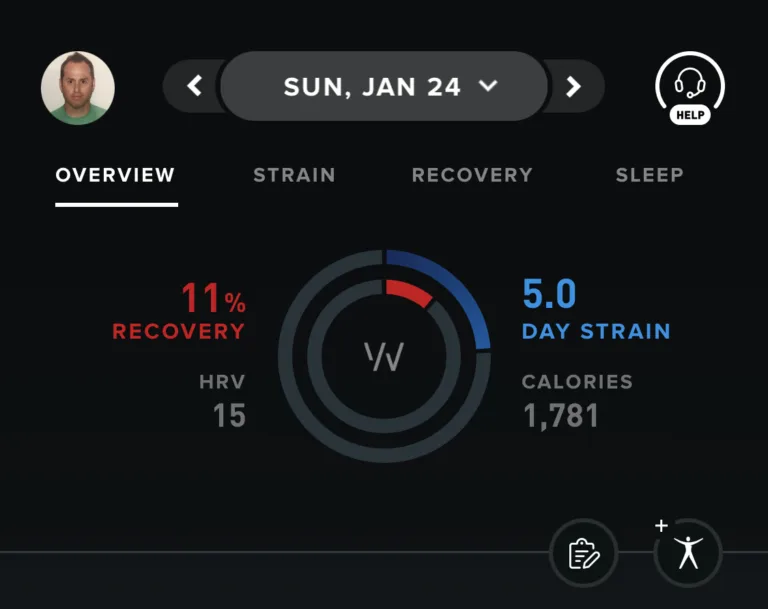The image size is (768, 609).
Task: Go to the next day
Action: (x=573, y=87)
